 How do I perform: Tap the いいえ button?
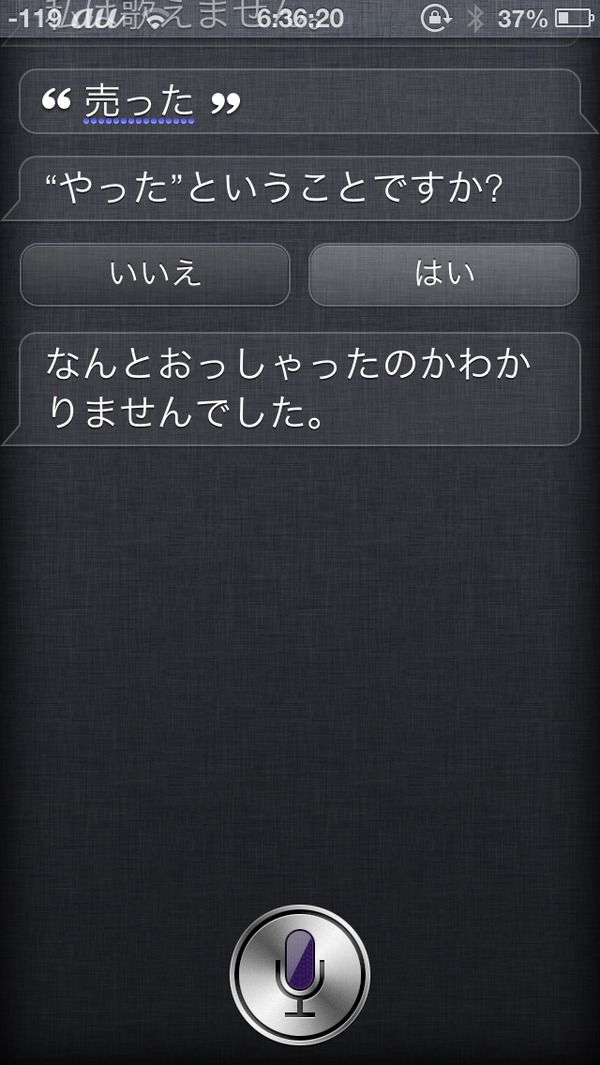tap(155, 274)
